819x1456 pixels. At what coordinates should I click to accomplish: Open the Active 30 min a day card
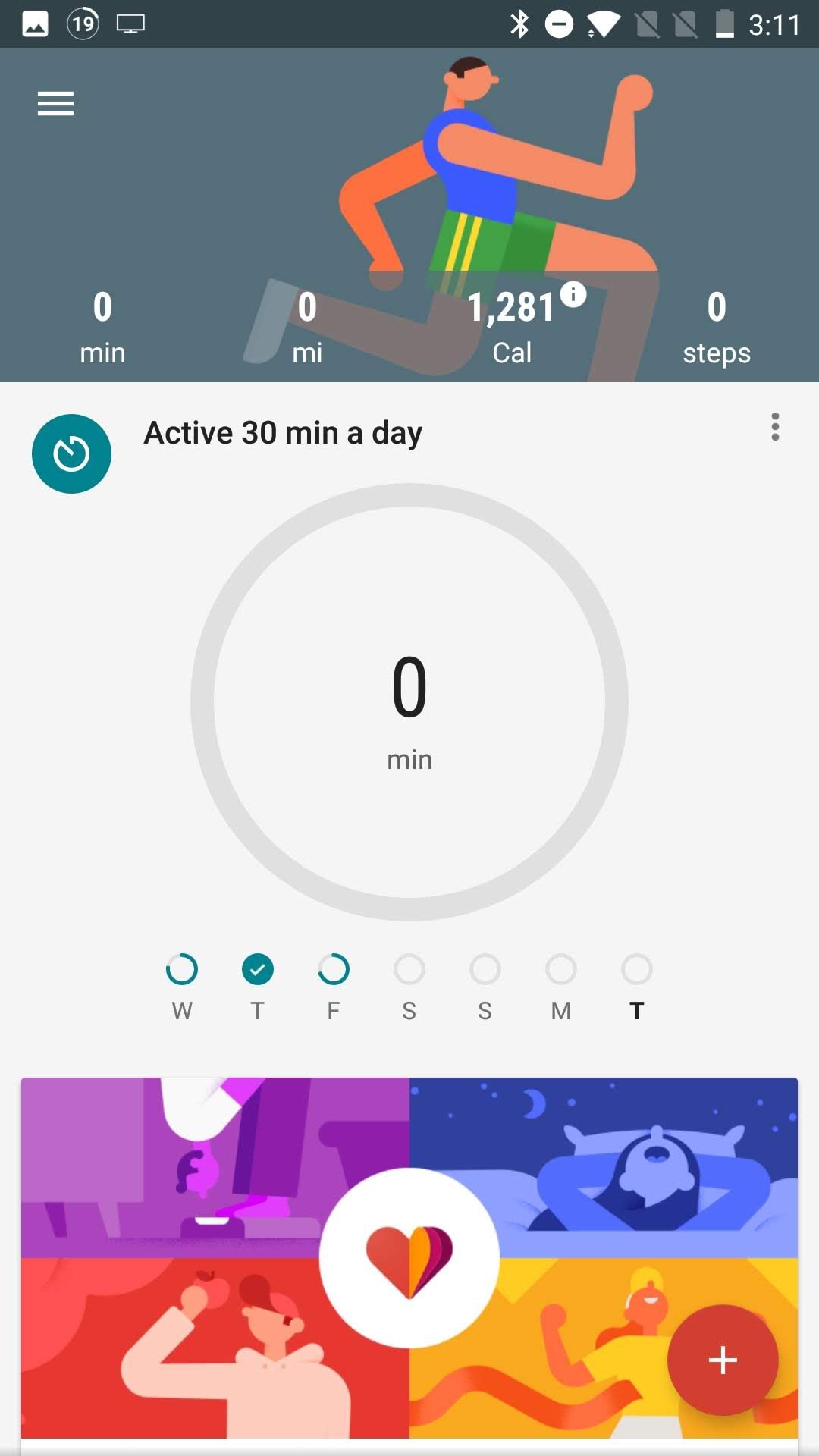coord(283,432)
